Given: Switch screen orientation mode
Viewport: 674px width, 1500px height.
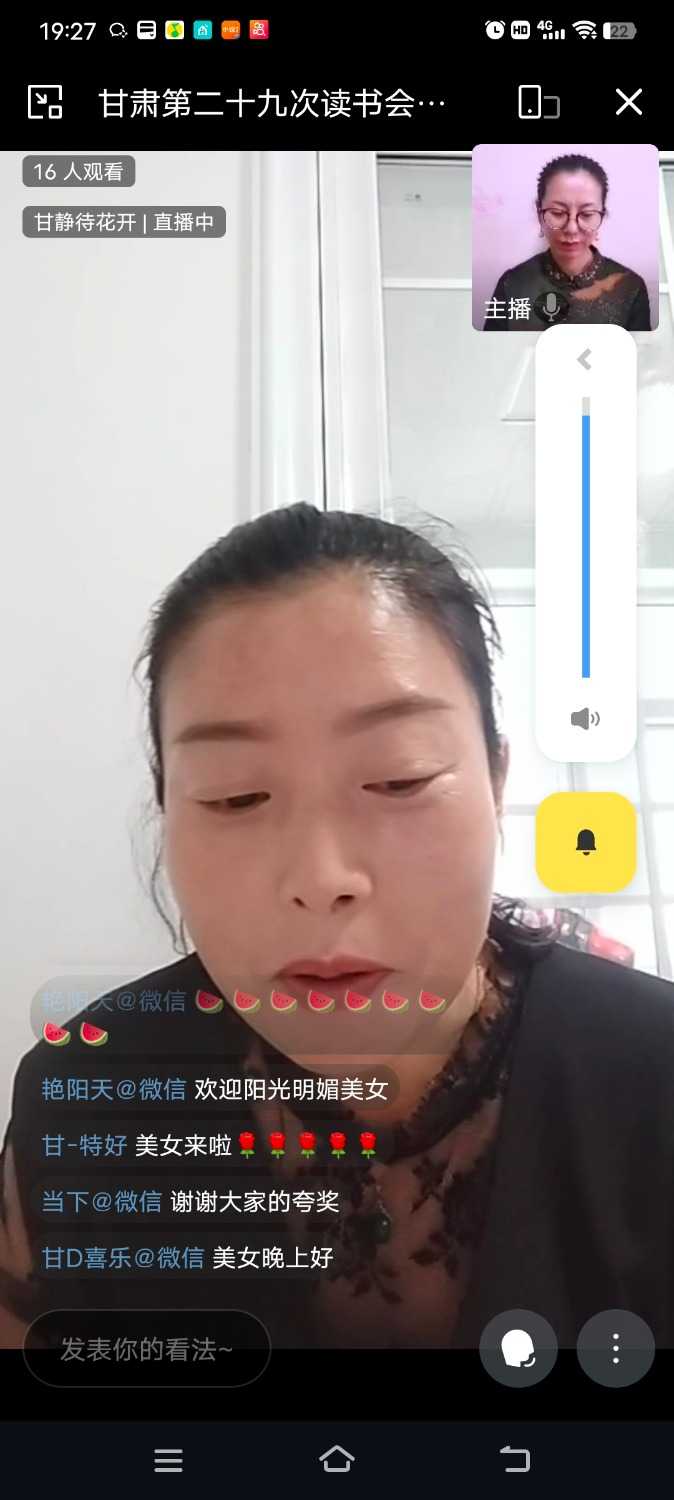Looking at the screenshot, I should [x=538, y=102].
